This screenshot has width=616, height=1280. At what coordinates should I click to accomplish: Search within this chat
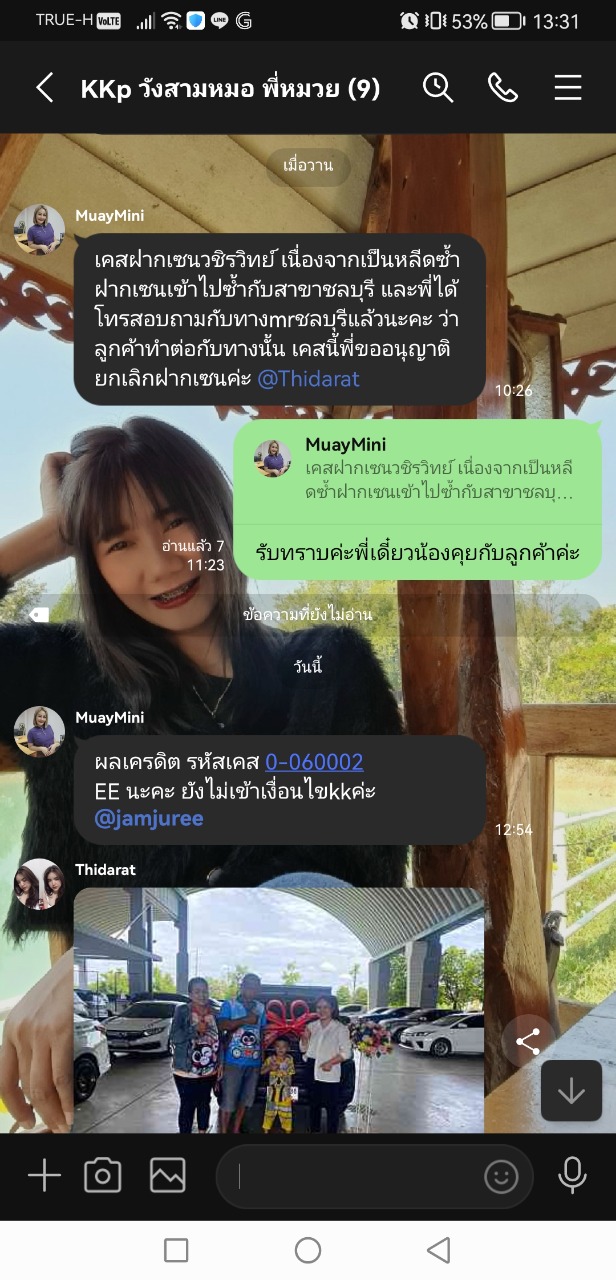[438, 88]
